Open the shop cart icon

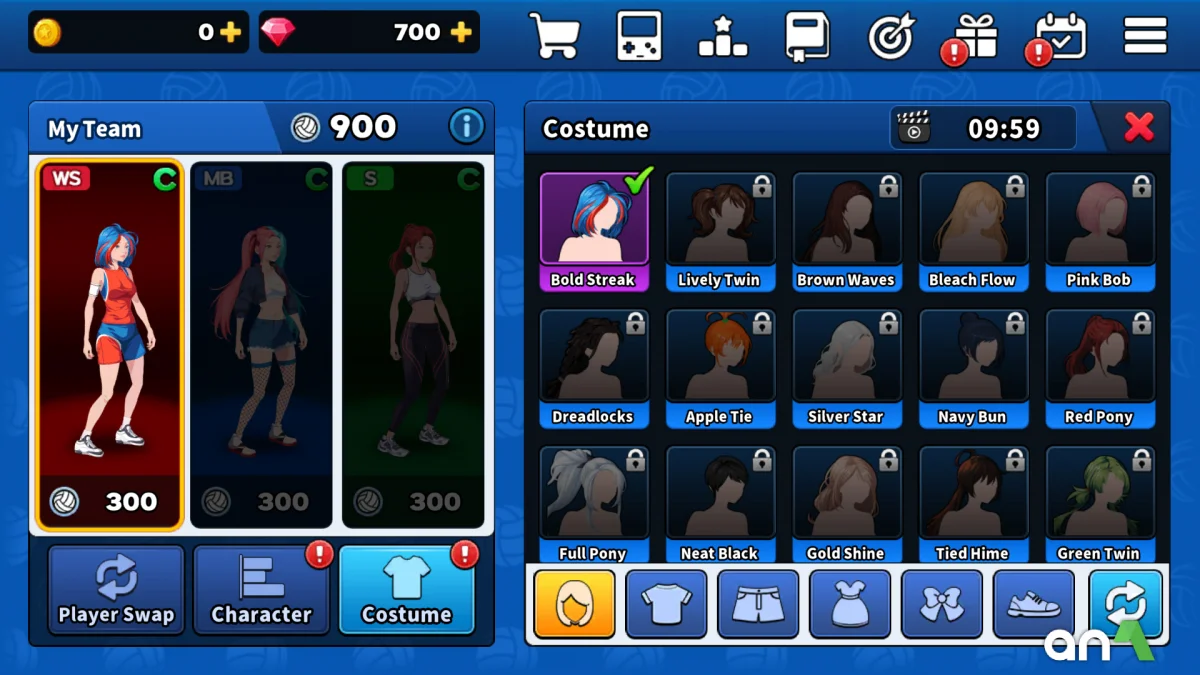[x=555, y=36]
